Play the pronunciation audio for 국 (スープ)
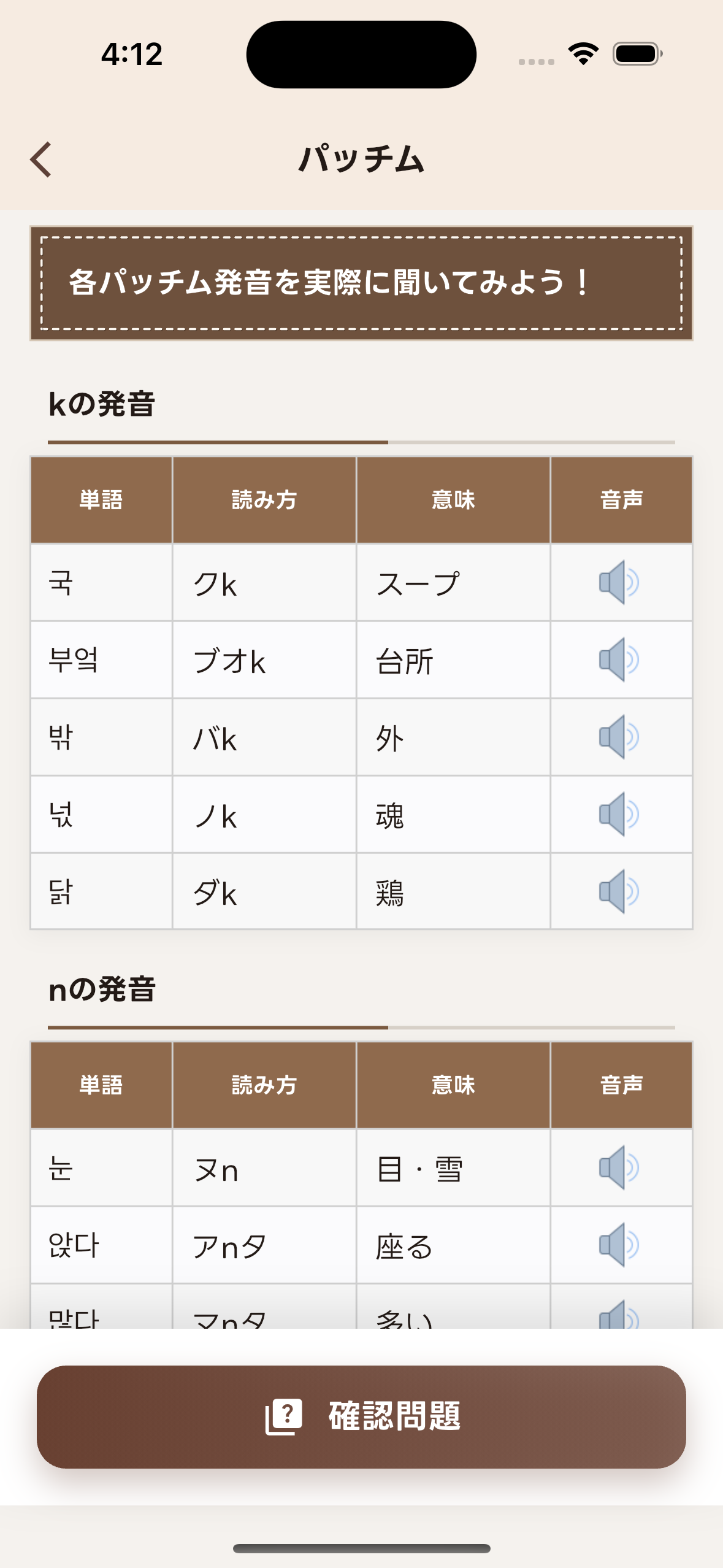The height and width of the screenshot is (1568, 723). 621,583
